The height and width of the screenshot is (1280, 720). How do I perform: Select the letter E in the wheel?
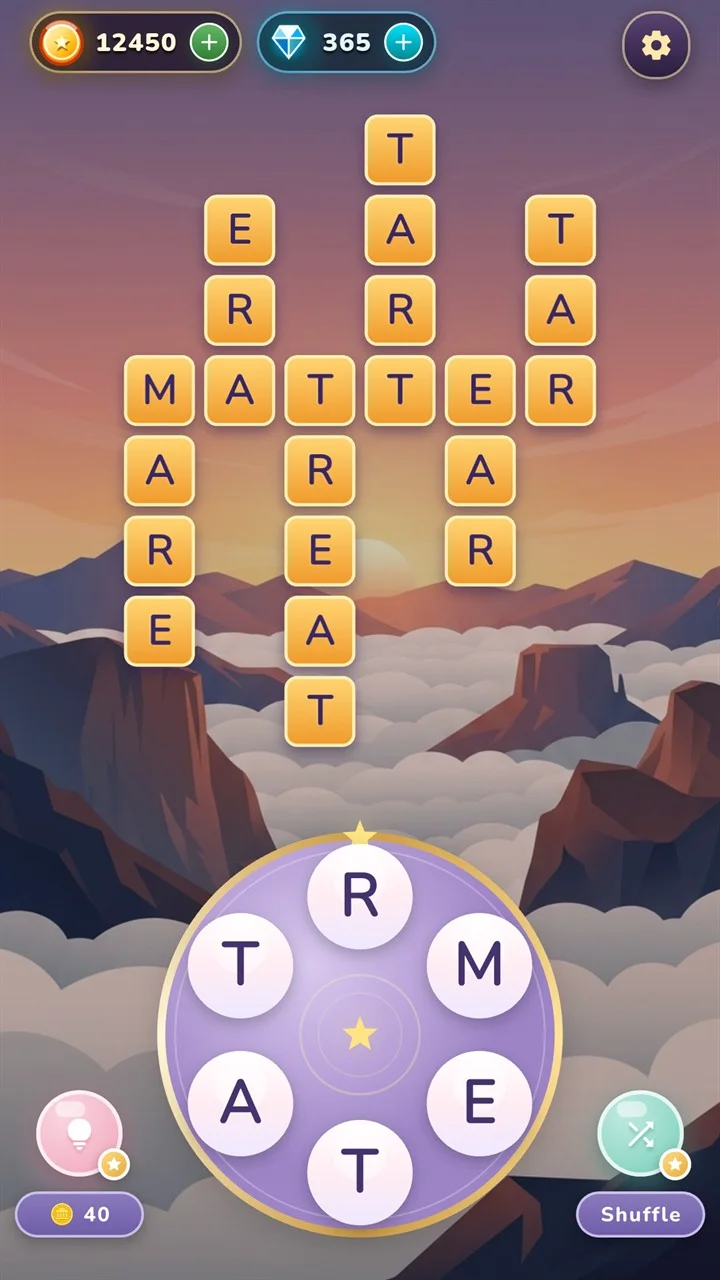click(480, 1103)
